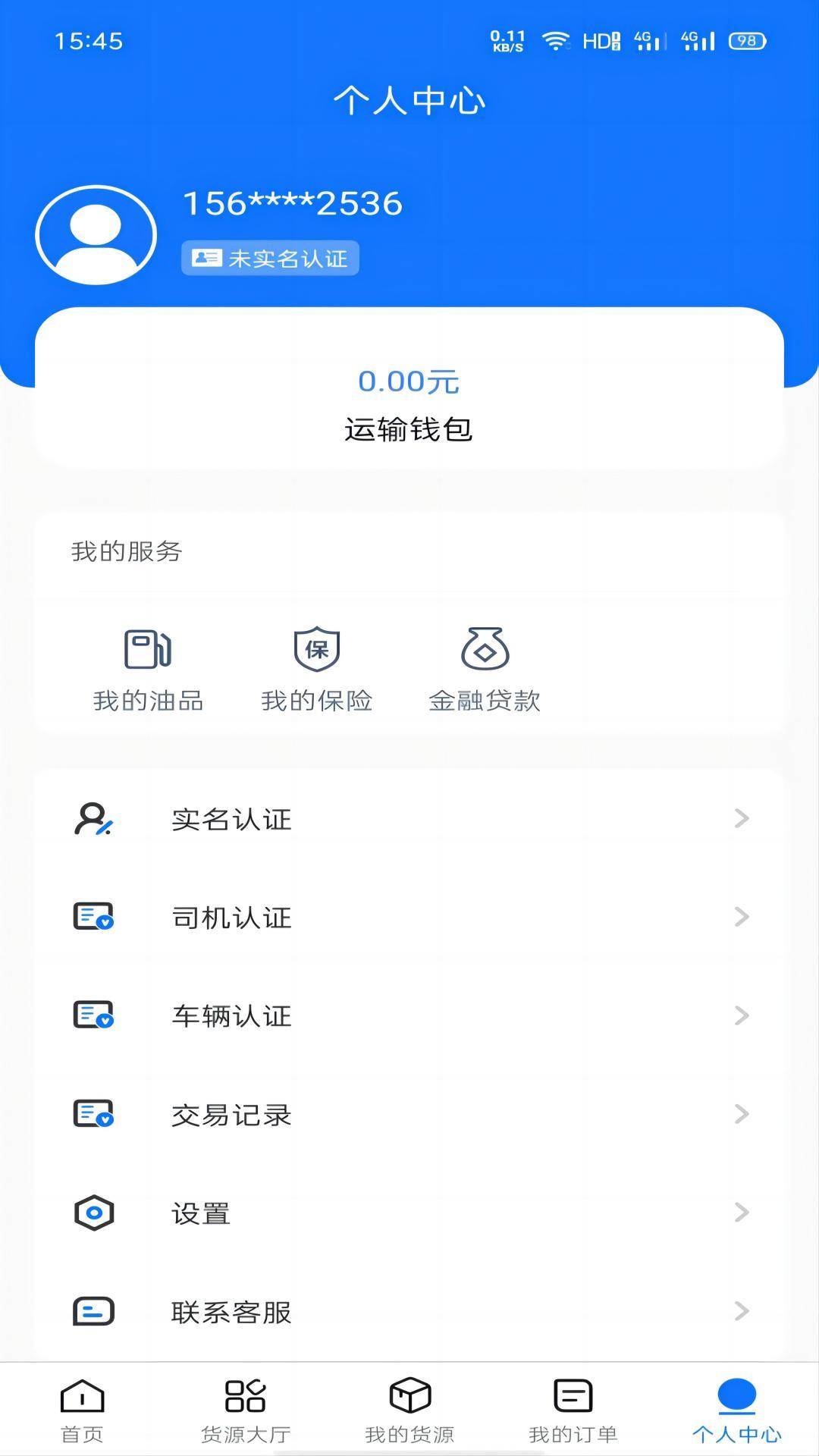This screenshot has width=819, height=1456.
Task: Click the 司机认证 driver license icon
Action: pos(93,917)
